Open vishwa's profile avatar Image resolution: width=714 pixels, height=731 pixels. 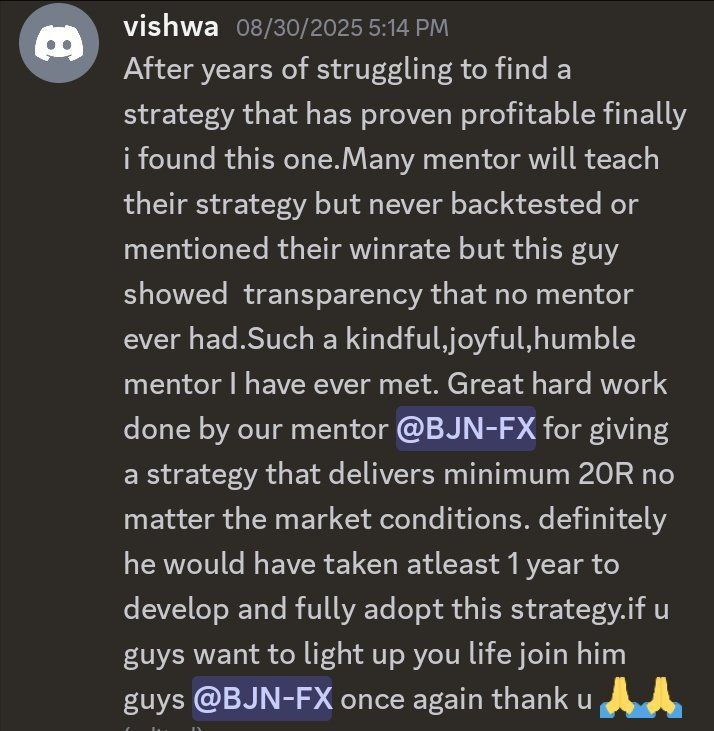[59, 45]
